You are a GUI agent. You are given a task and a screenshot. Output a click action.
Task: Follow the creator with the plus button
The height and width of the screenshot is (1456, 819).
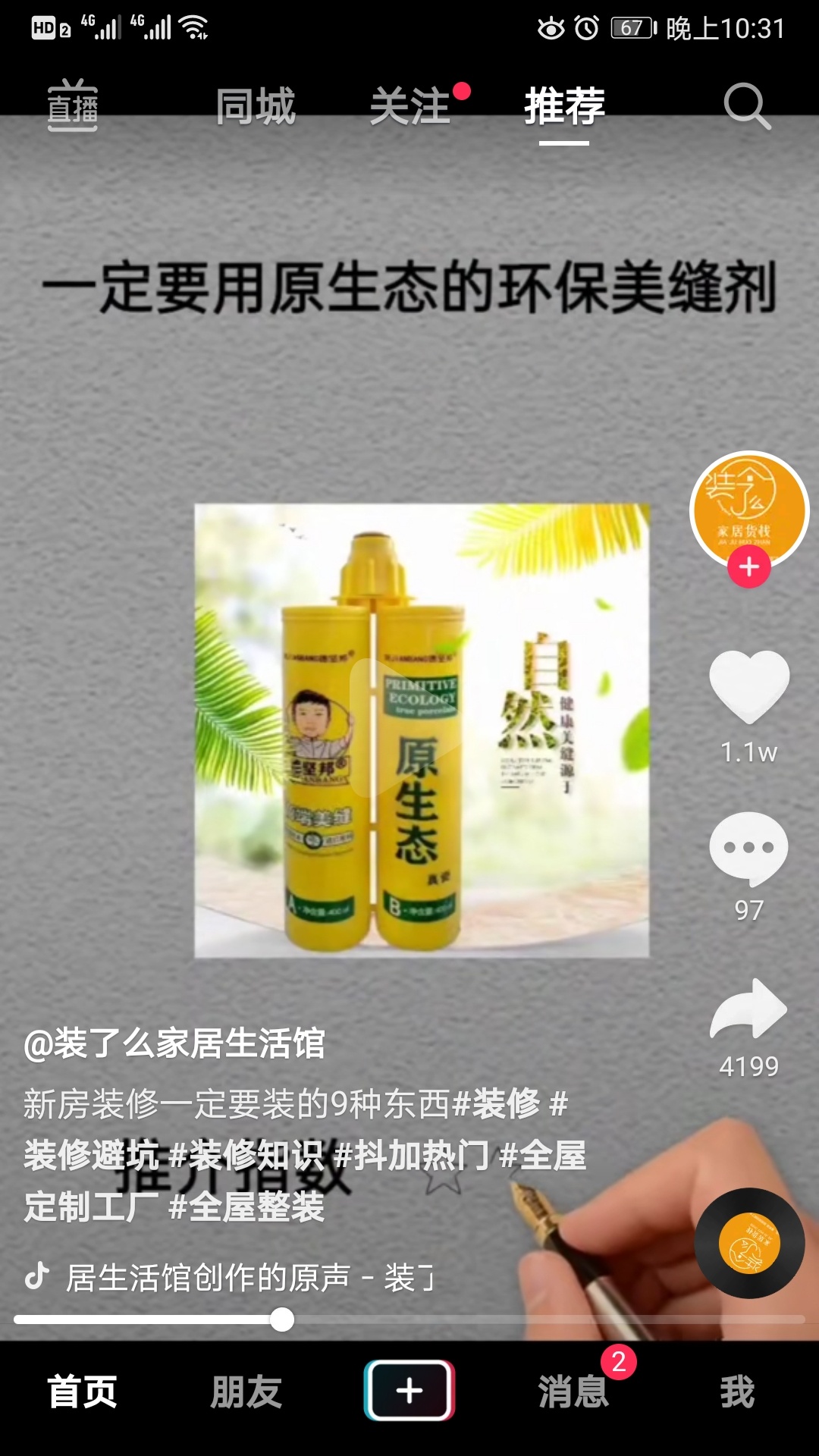pyautogui.click(x=749, y=567)
